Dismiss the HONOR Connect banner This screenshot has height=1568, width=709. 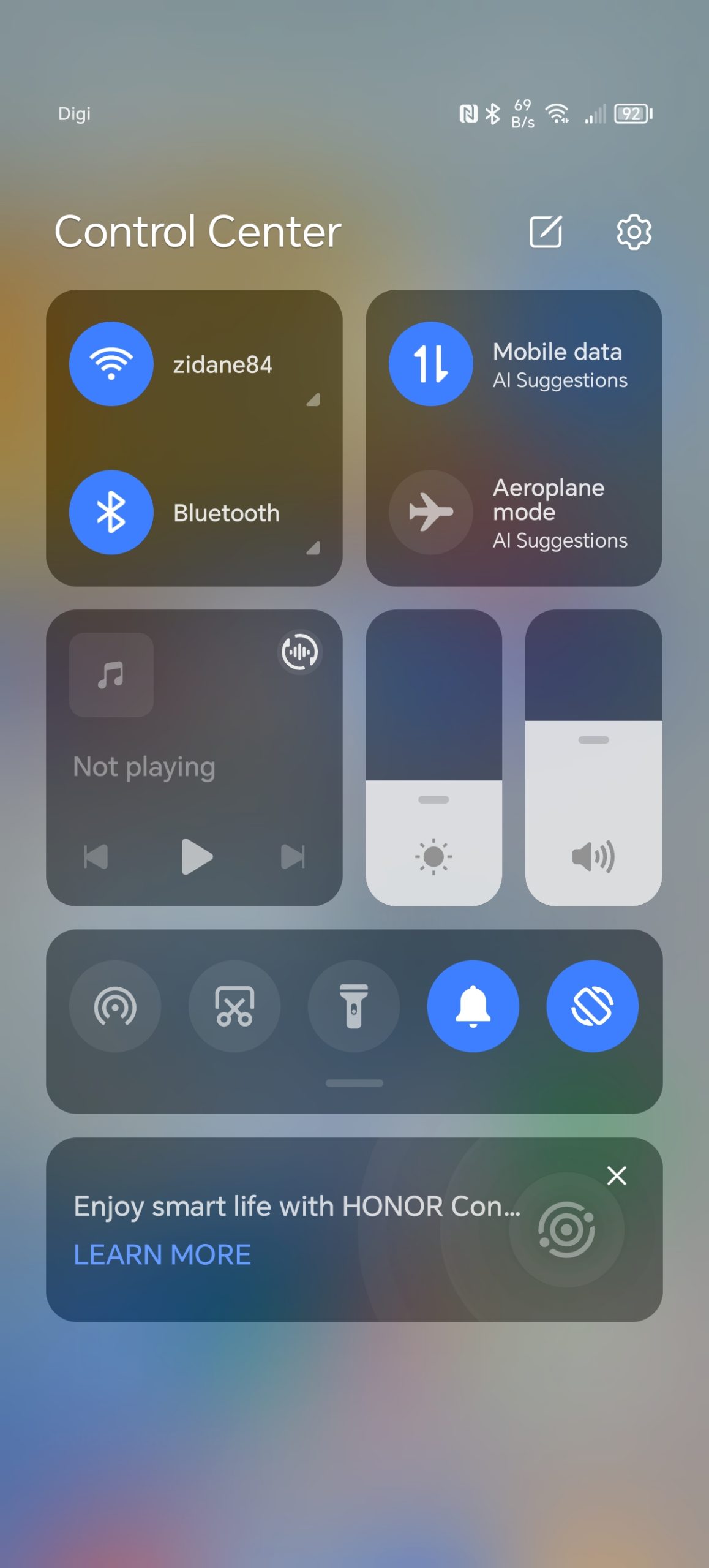pyautogui.click(x=617, y=1175)
